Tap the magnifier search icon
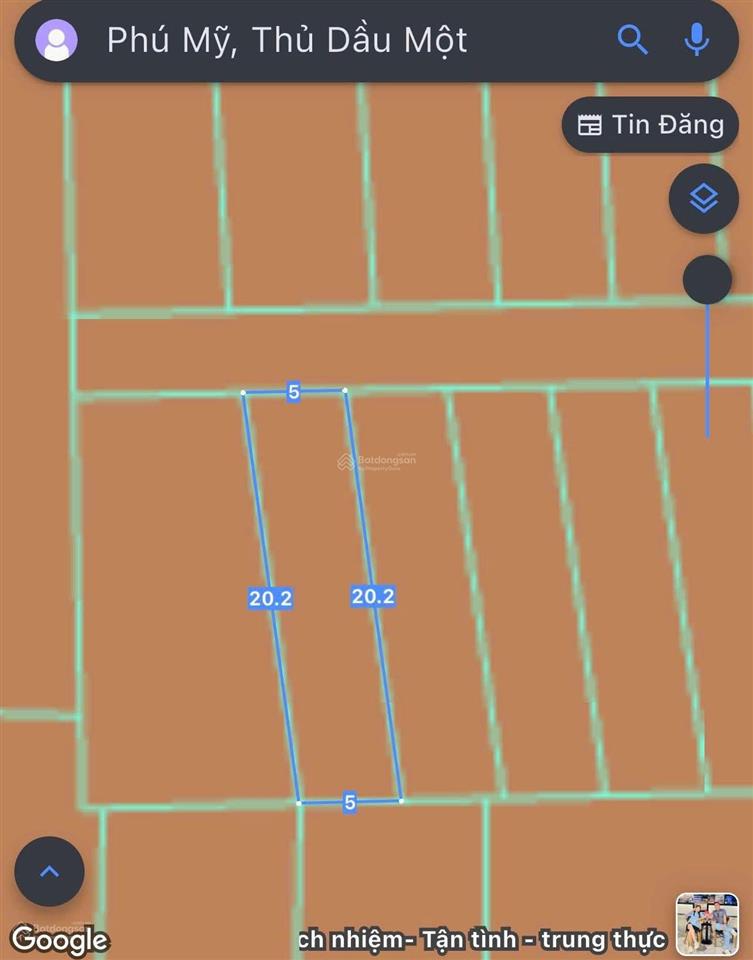The width and height of the screenshot is (753, 960). [633, 40]
